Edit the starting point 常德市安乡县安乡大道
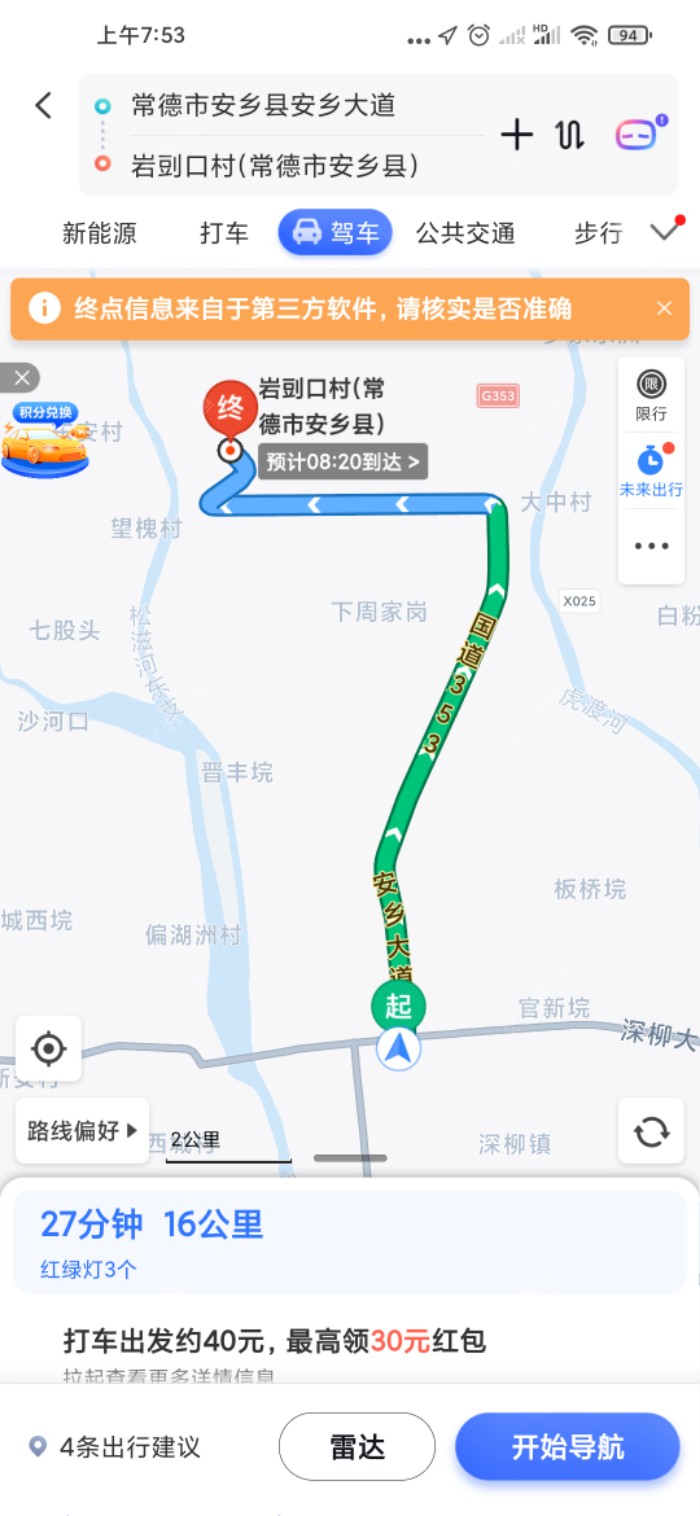The height and width of the screenshot is (1516, 700). pos(264,105)
